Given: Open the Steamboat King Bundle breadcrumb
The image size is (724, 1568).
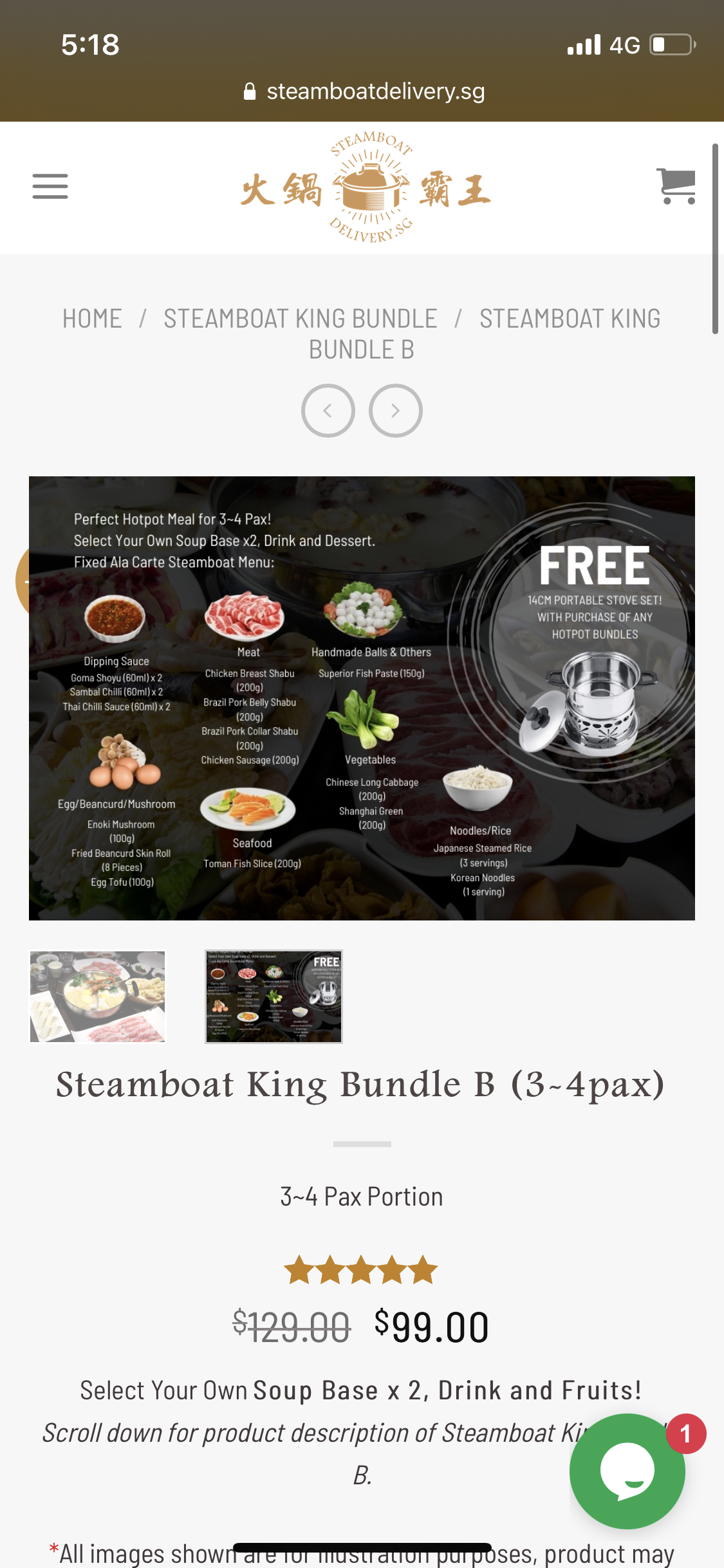Looking at the screenshot, I should (300, 319).
